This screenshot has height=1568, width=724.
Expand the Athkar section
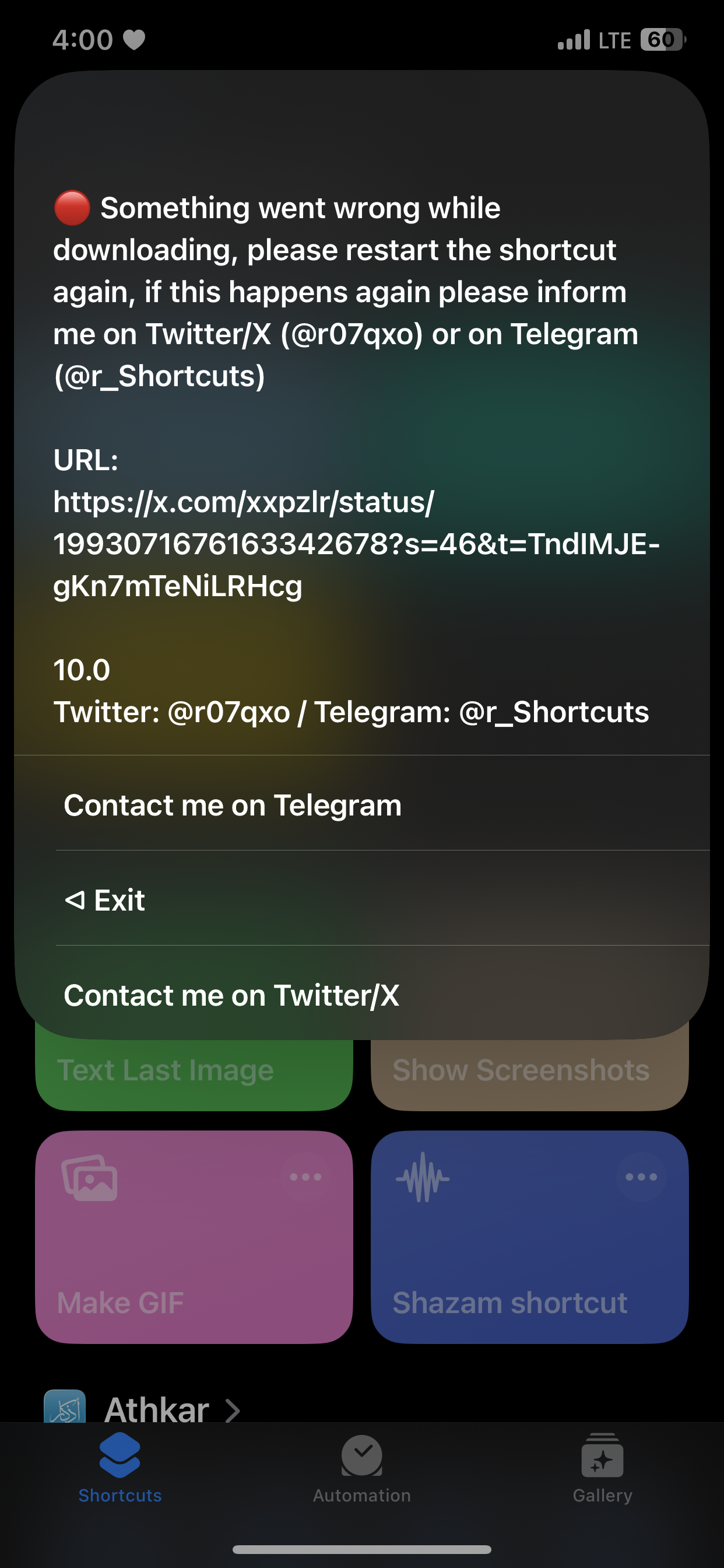tap(157, 1409)
